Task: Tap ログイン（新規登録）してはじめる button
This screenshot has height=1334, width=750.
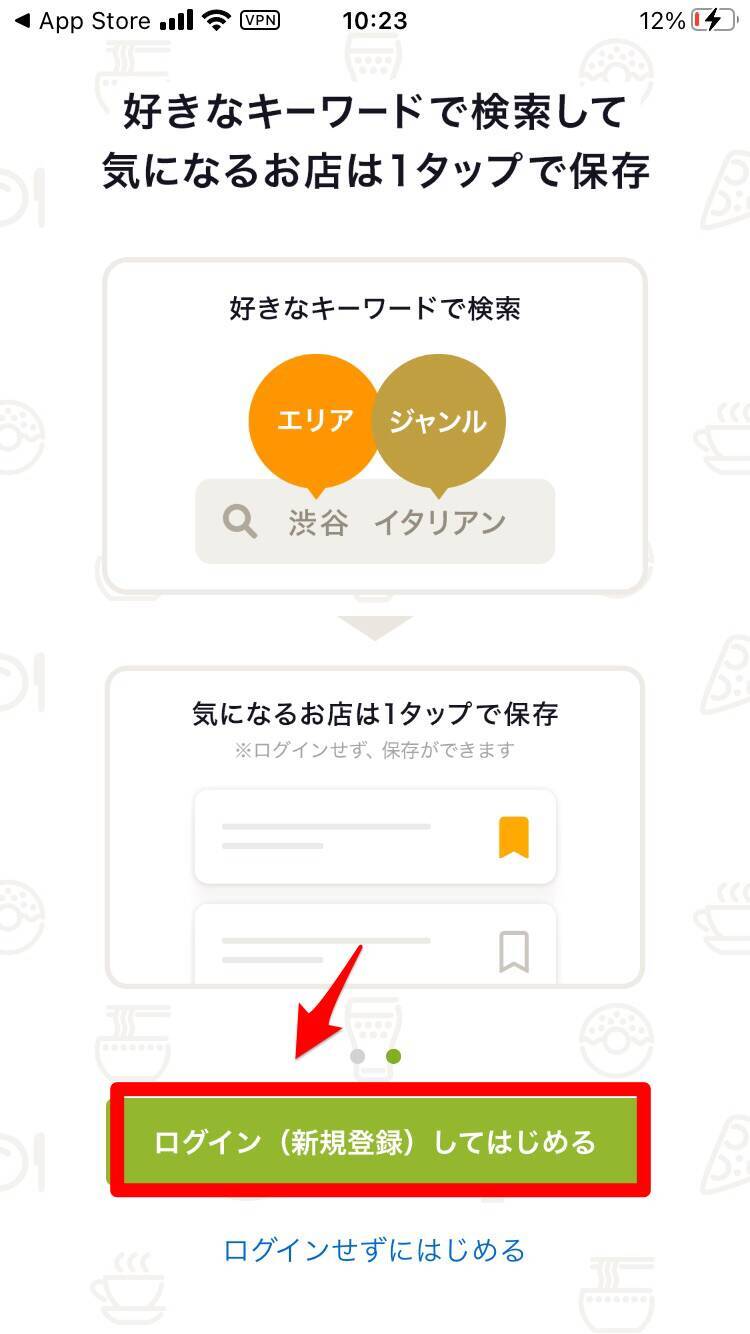Action: 375,1141
